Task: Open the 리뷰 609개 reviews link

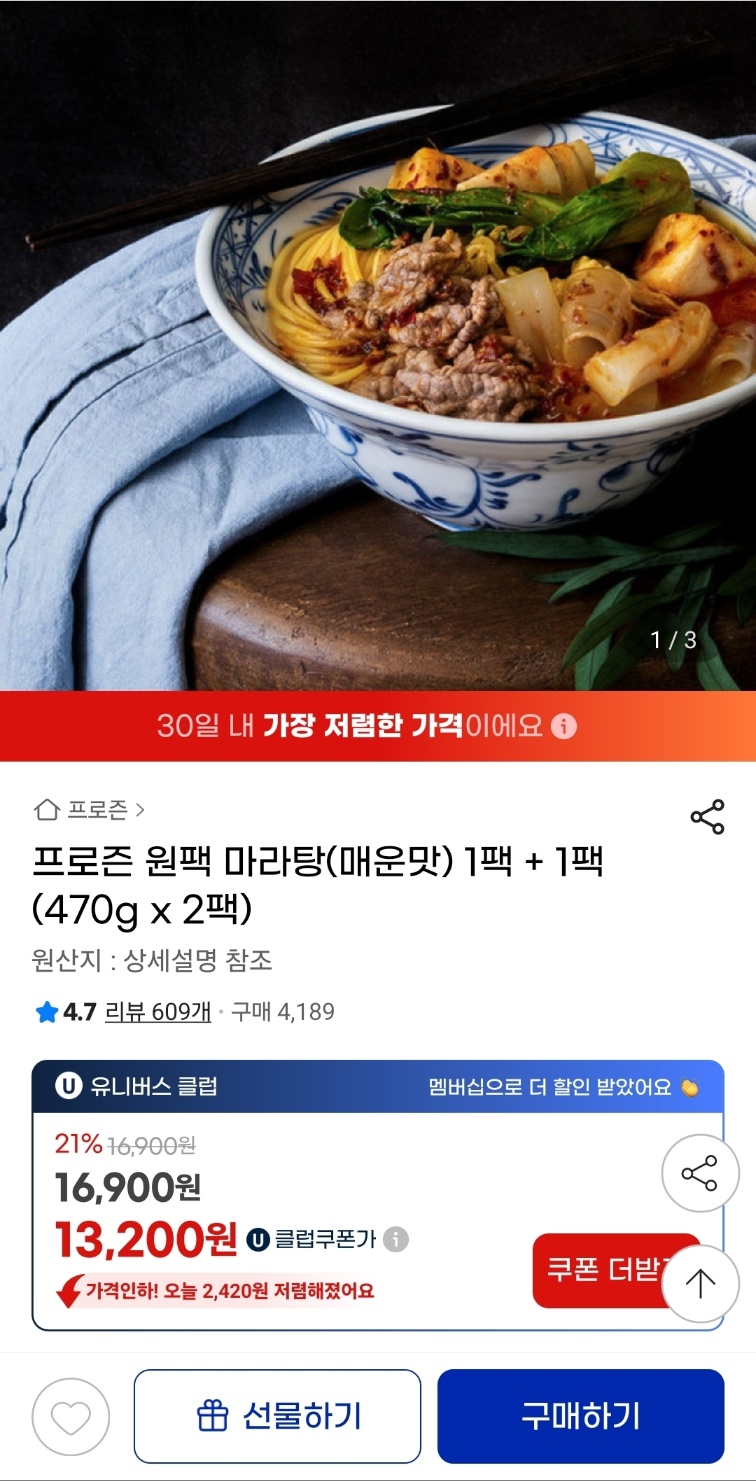Action: [x=158, y=1012]
